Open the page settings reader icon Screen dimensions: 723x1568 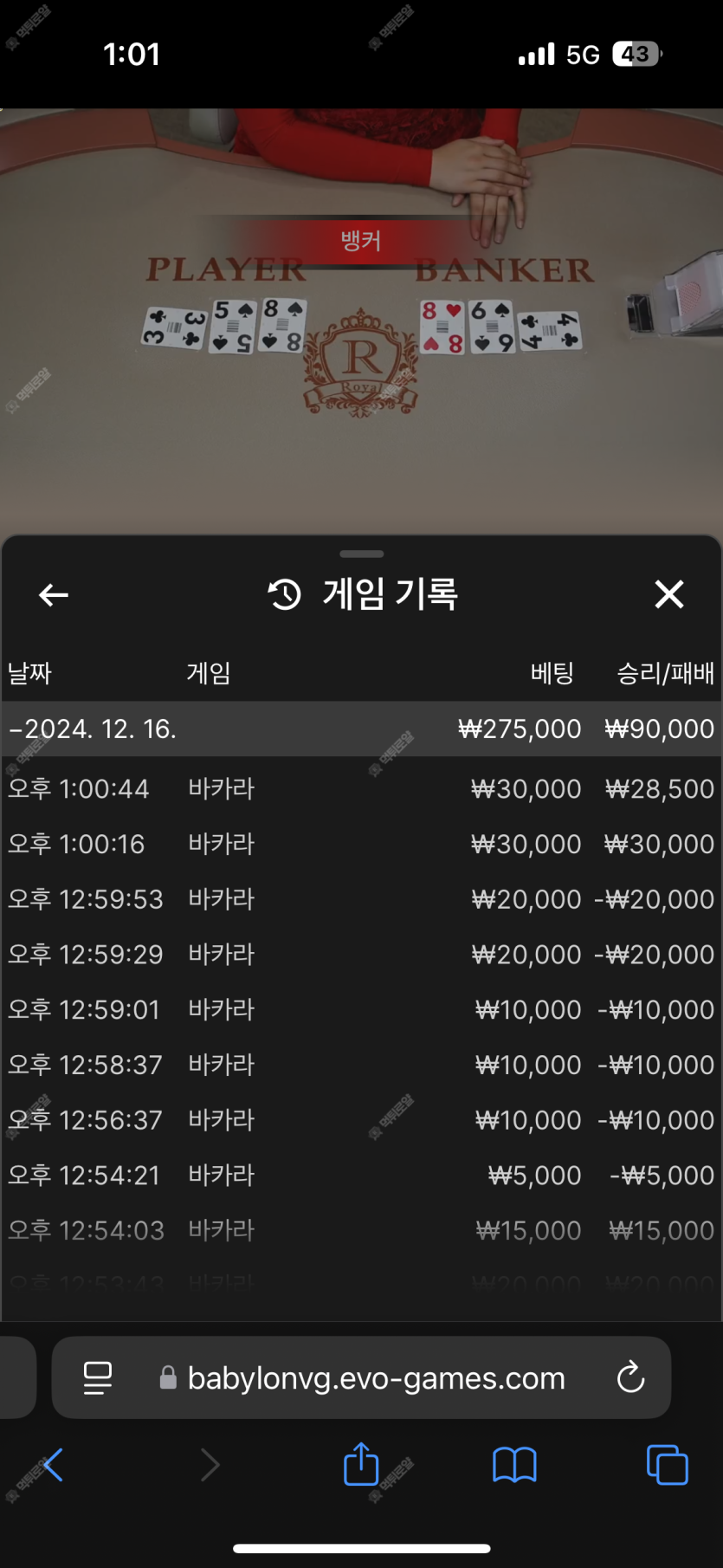coord(98,1377)
